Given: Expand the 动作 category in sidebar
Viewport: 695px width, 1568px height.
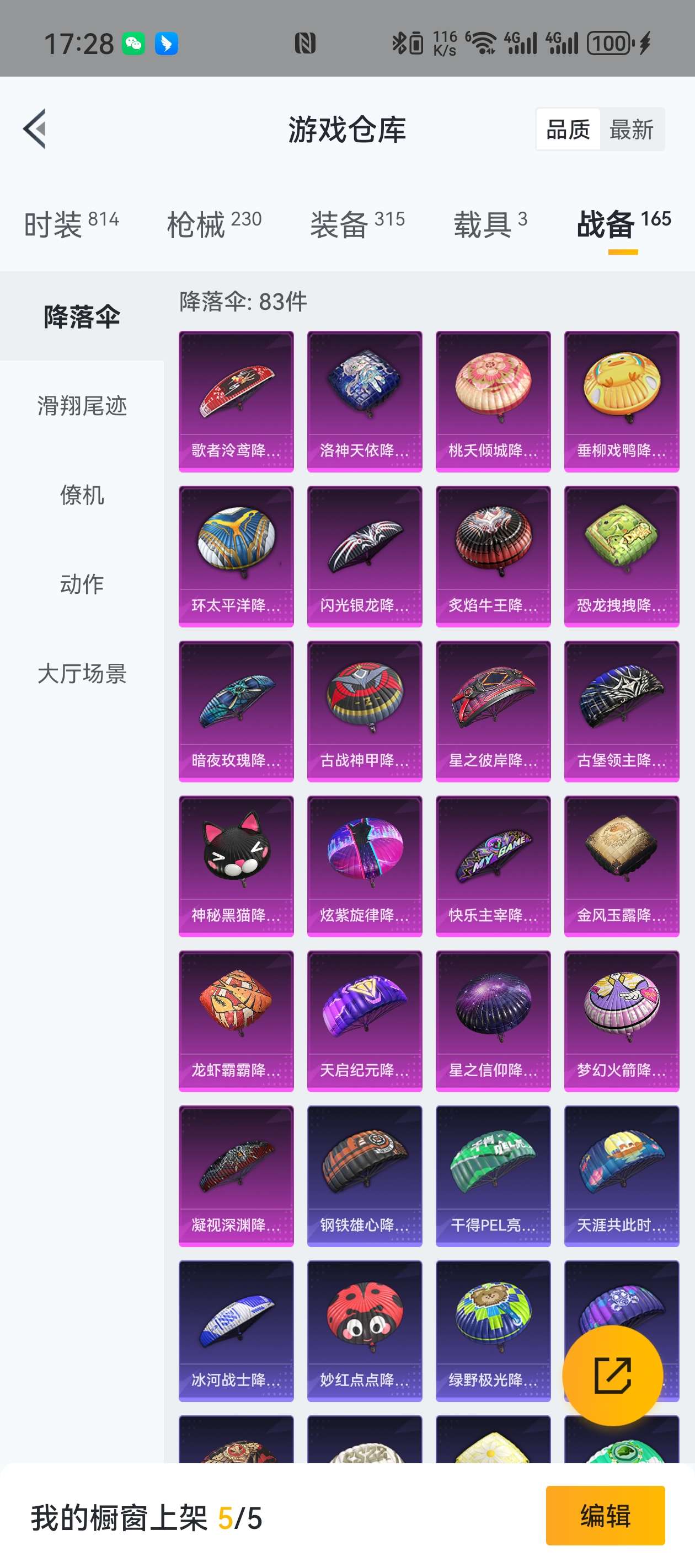Looking at the screenshot, I should point(82,584).
